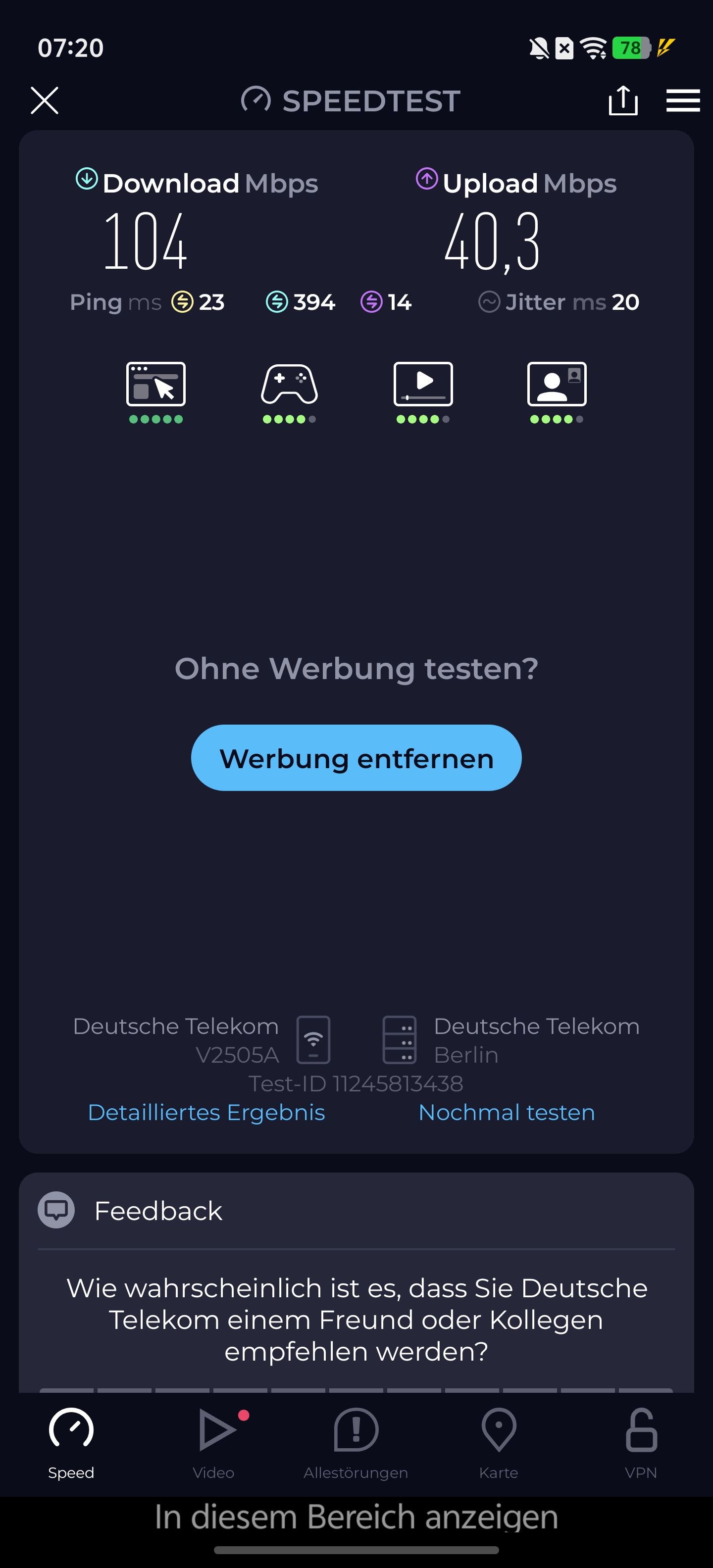This screenshot has height=1568, width=713.
Task: Open Detailliertes Ergebnis link
Action: [x=206, y=1112]
